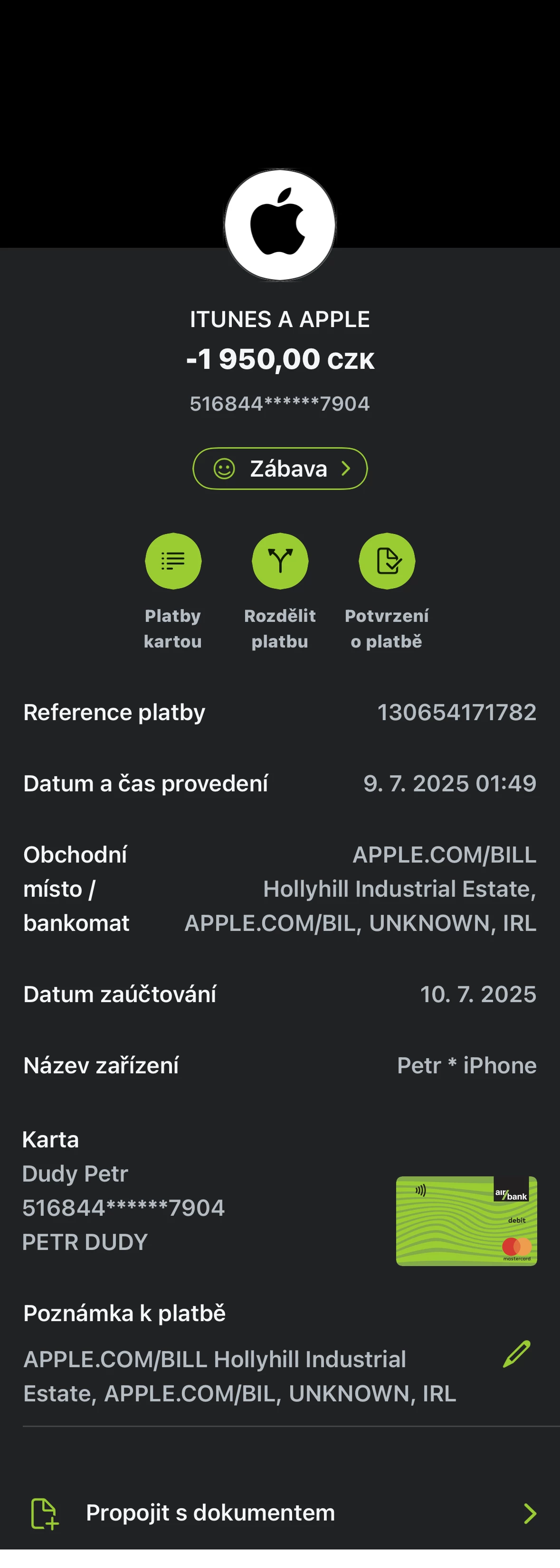Open Potvrzení o platbě confirmation
Viewport: 560px width, 1568px height.
coord(386,561)
